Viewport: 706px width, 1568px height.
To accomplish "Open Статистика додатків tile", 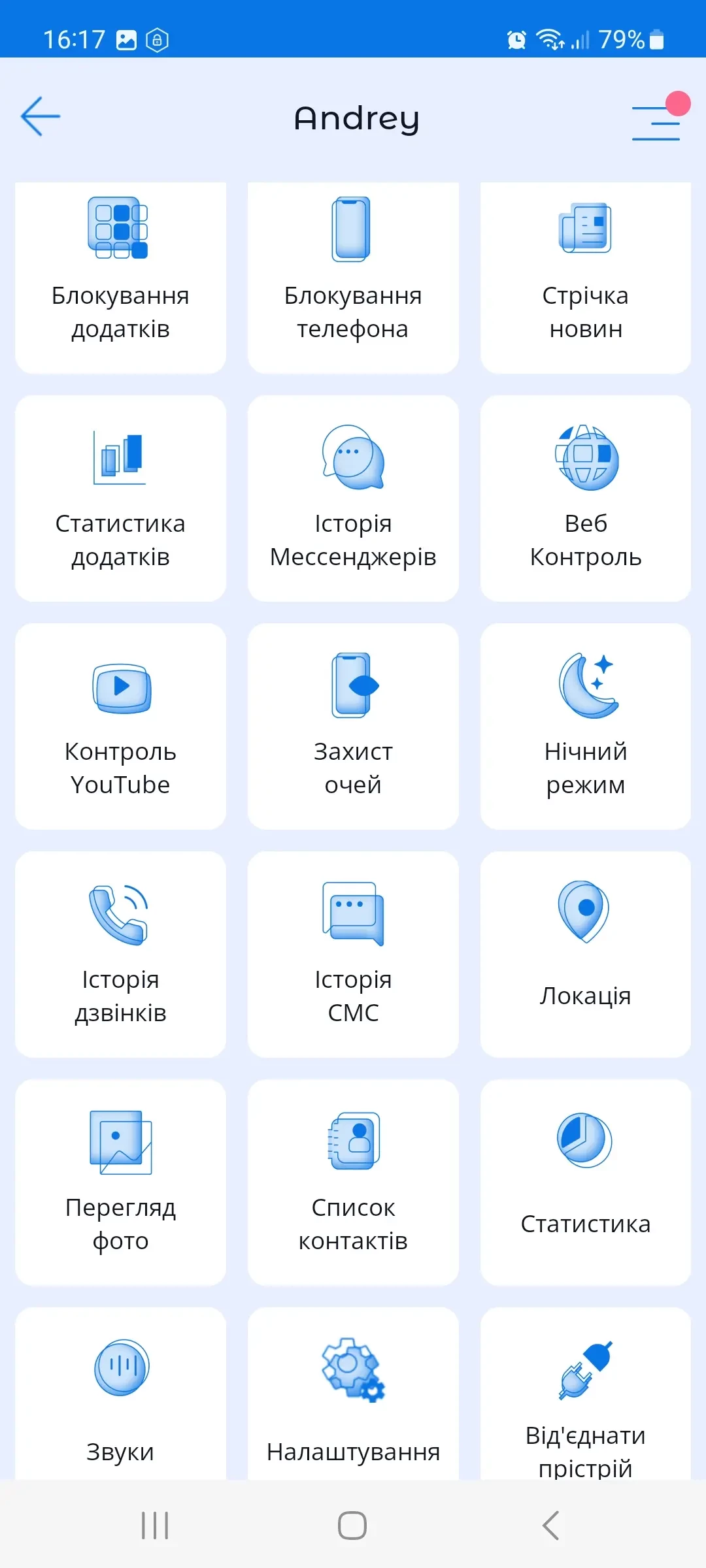I will (120, 498).
